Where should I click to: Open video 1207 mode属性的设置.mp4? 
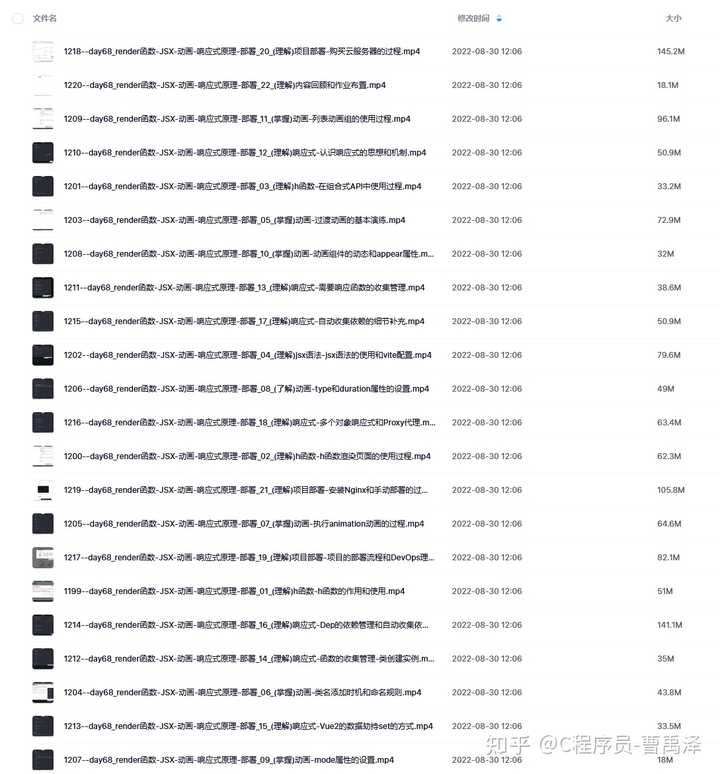coord(226,760)
